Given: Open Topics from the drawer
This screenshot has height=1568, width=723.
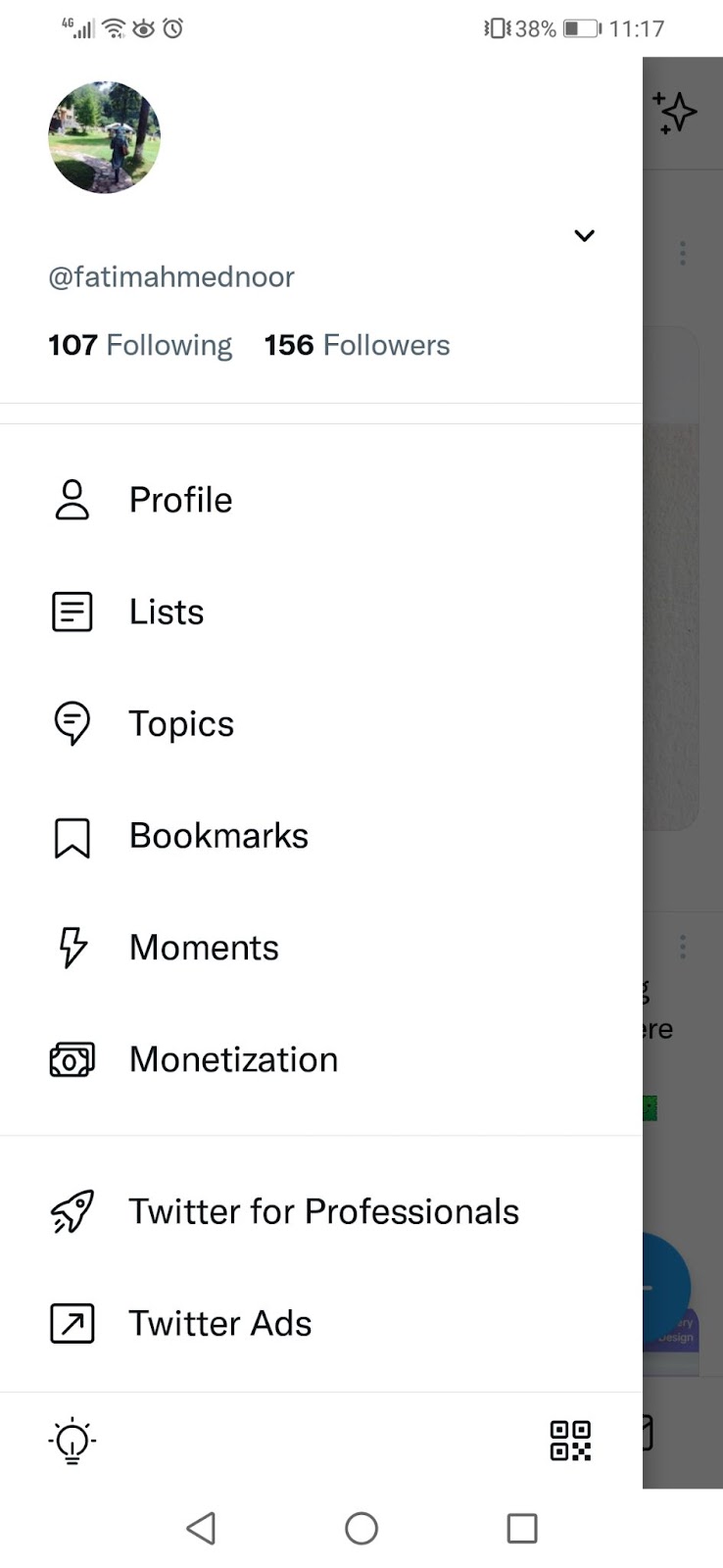Looking at the screenshot, I should pos(181,723).
